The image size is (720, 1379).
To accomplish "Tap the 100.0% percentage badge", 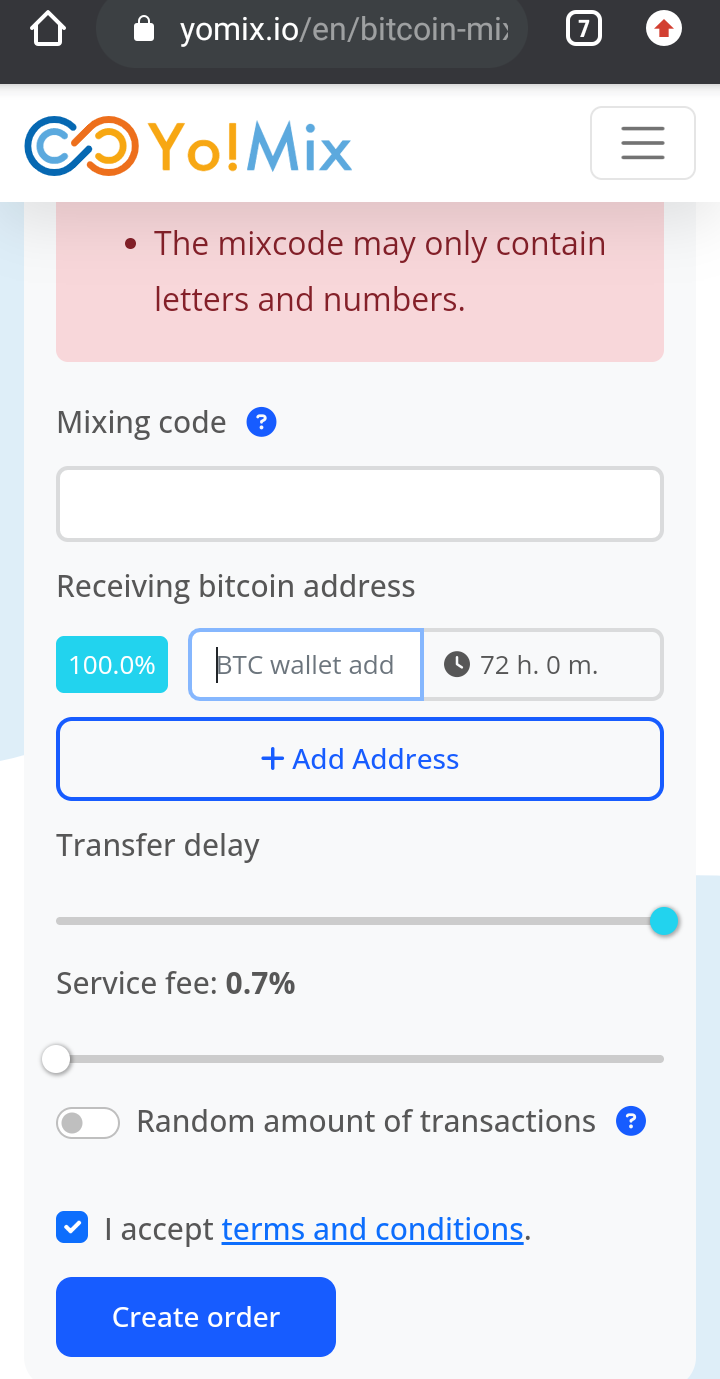I will click(112, 665).
